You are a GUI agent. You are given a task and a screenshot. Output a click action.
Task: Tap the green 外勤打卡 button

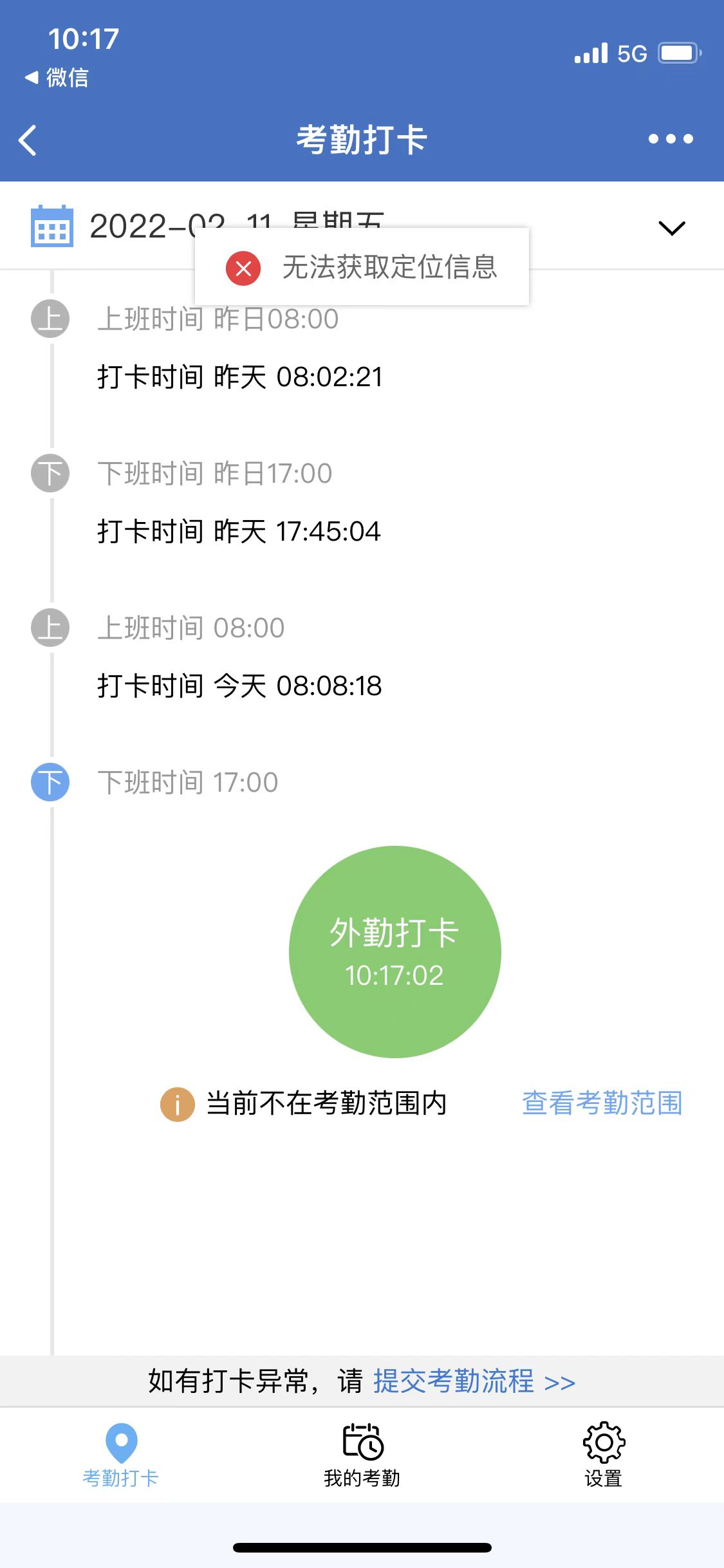[x=394, y=951]
